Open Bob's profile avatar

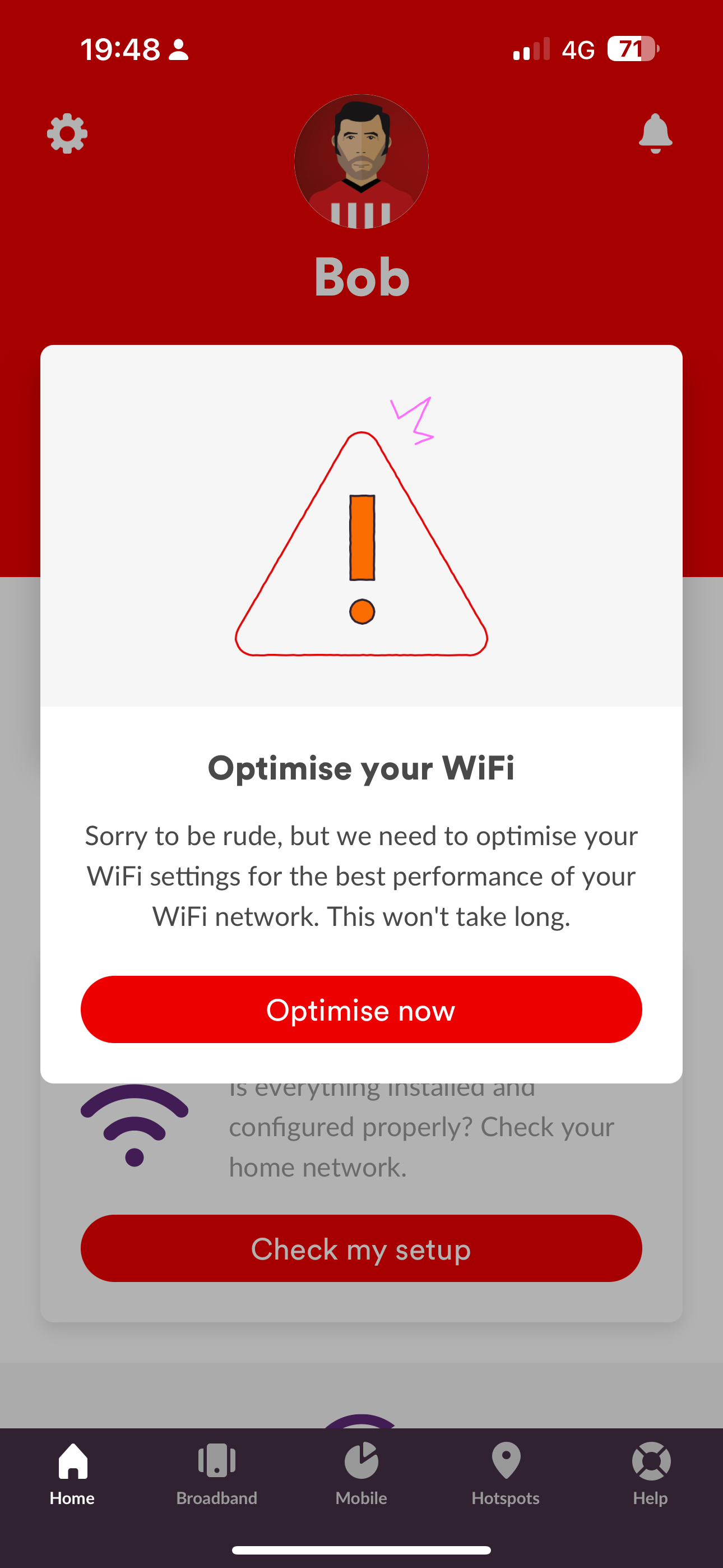(x=361, y=162)
